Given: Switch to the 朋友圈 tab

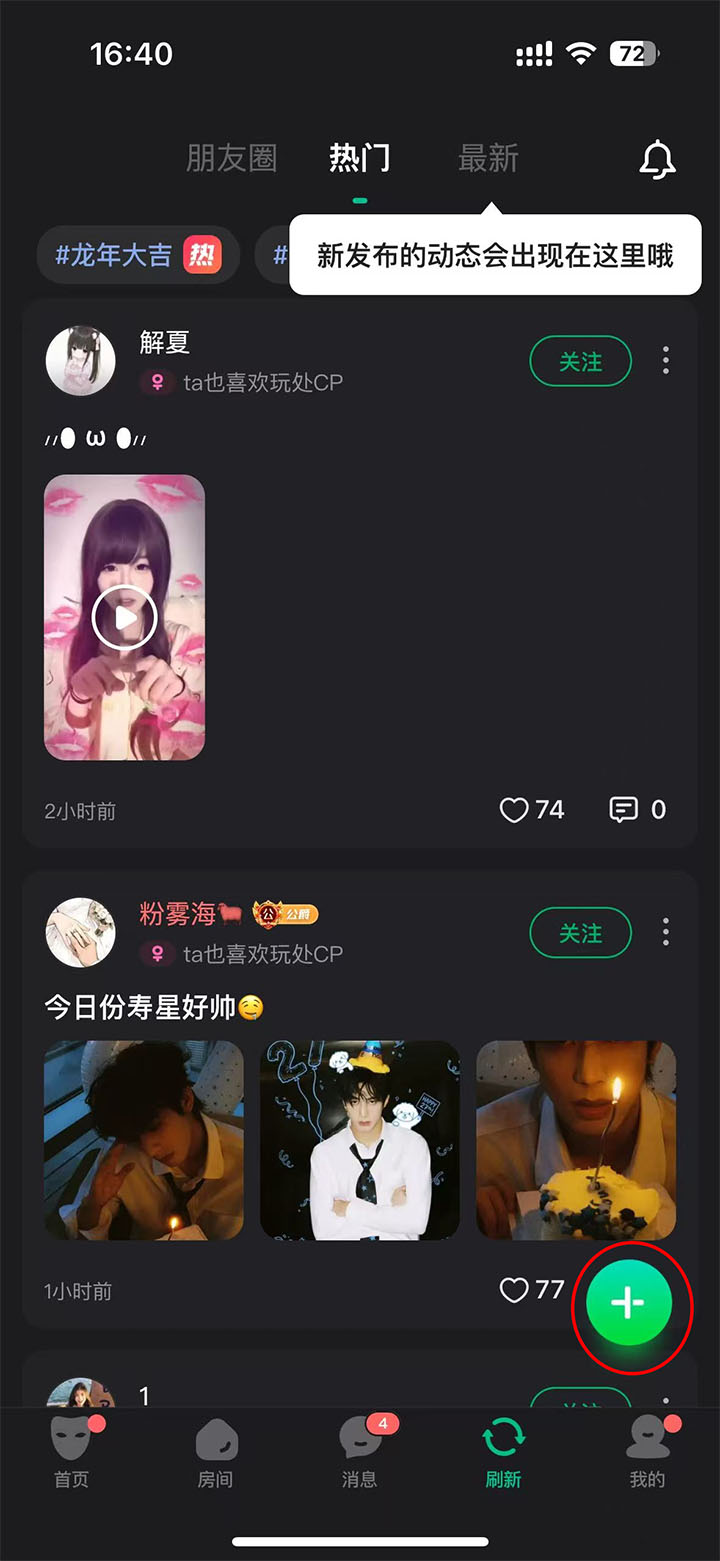Looking at the screenshot, I should coord(231,158).
